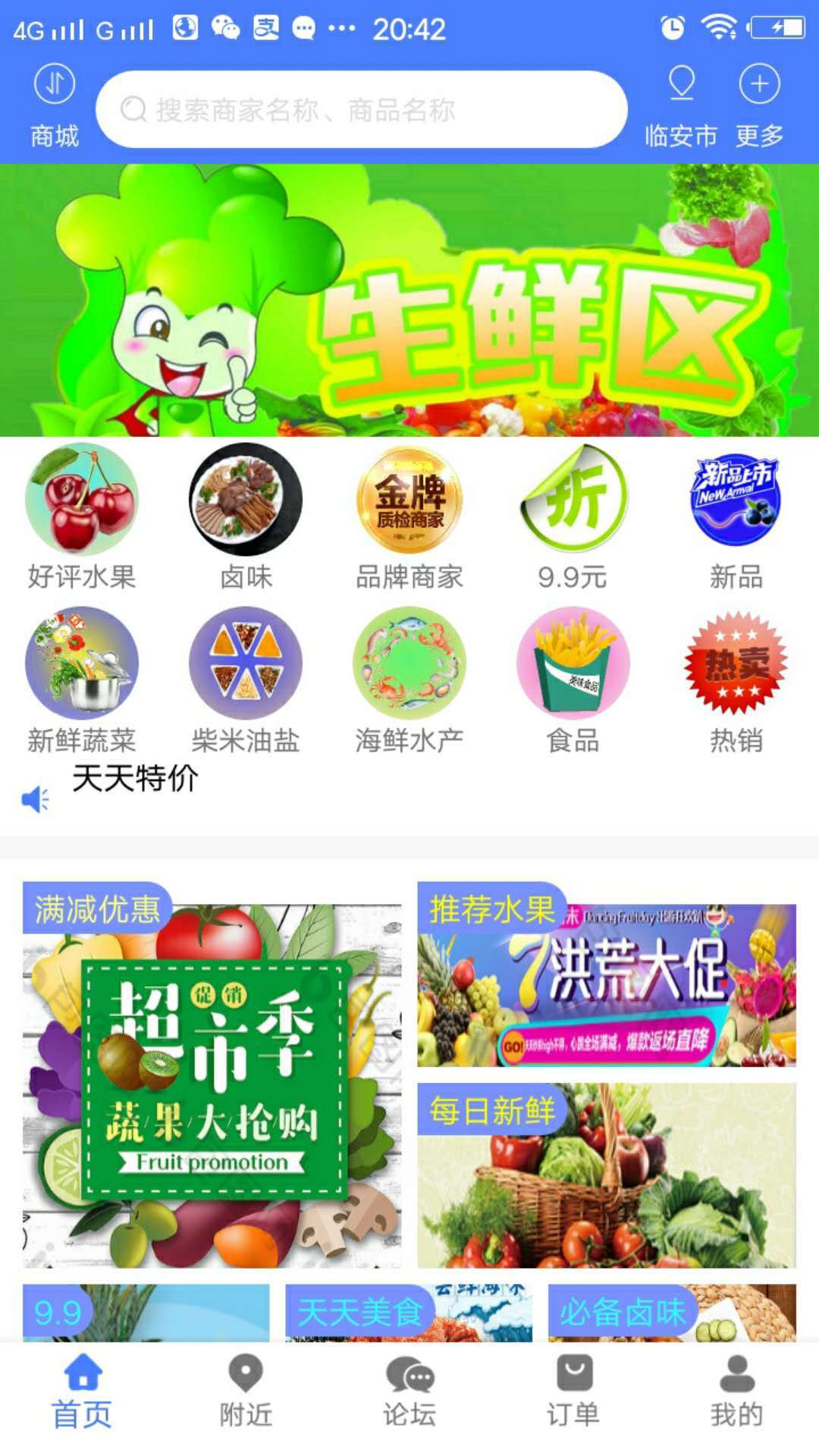Open the 卤味 category
Image resolution: width=819 pixels, height=1456 pixels.
tap(246, 517)
